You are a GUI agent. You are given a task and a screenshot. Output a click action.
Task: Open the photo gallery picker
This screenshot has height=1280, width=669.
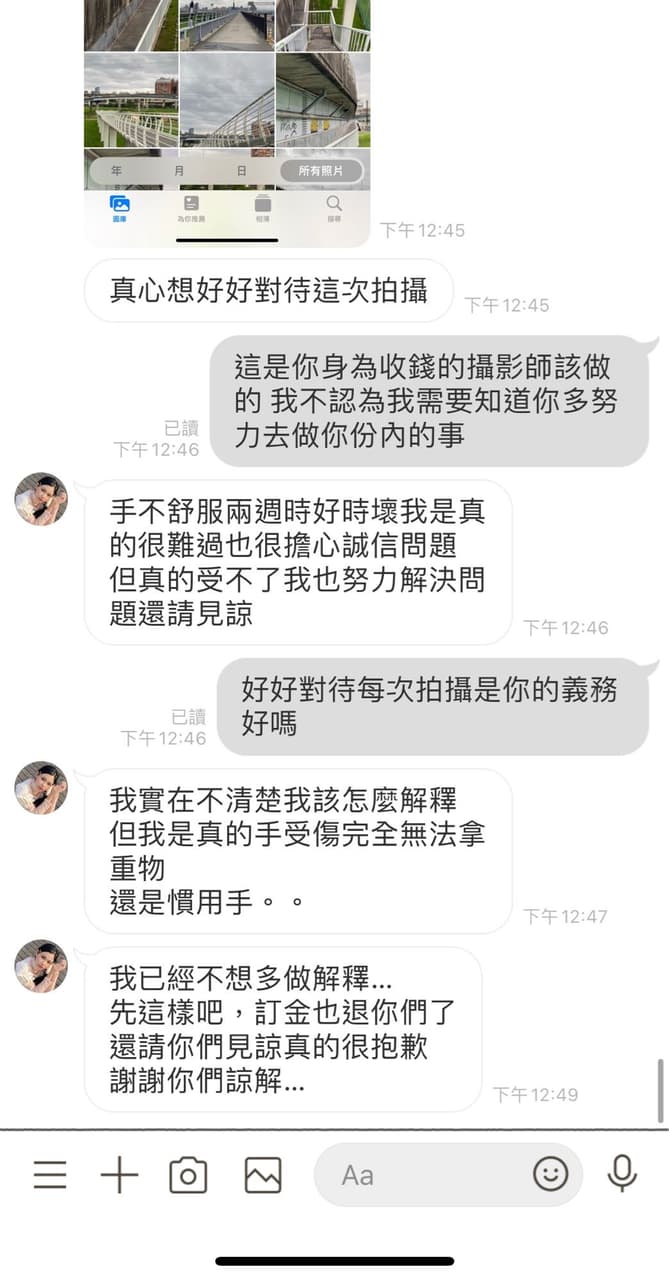pyautogui.click(x=263, y=1175)
